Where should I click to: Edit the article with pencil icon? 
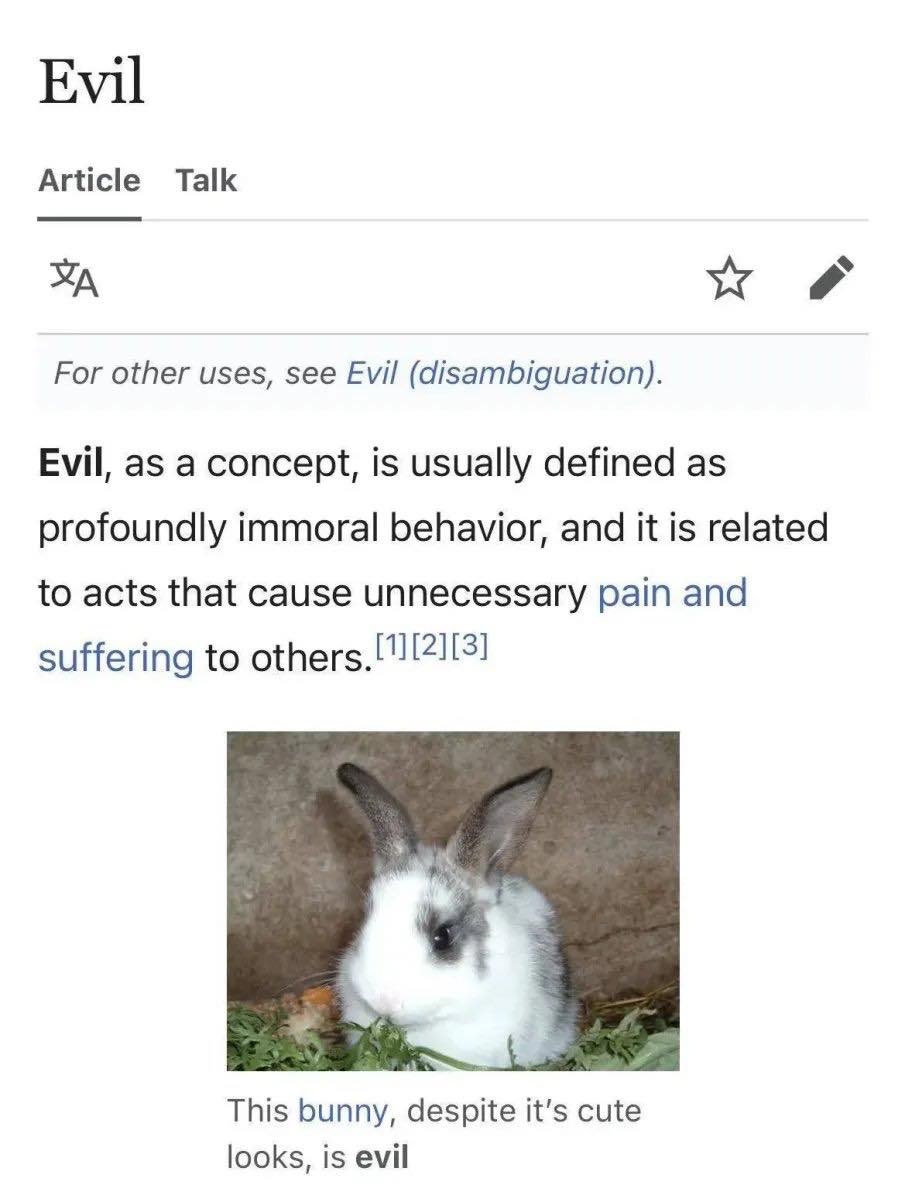pyautogui.click(x=831, y=279)
